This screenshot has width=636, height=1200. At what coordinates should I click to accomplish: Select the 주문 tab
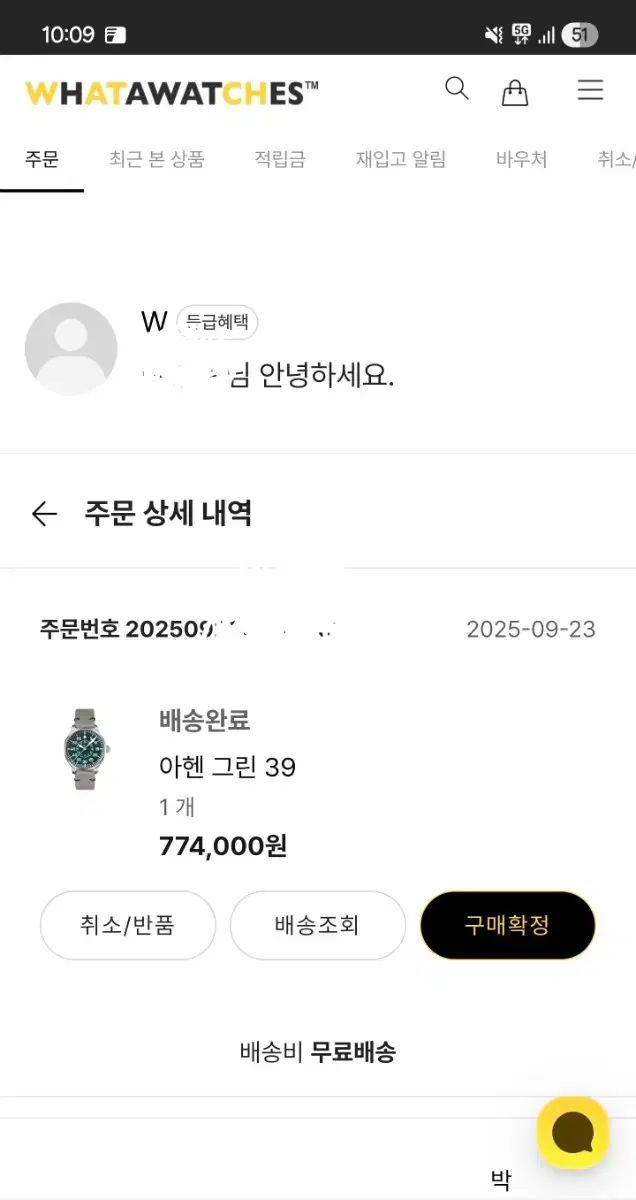[x=42, y=159]
